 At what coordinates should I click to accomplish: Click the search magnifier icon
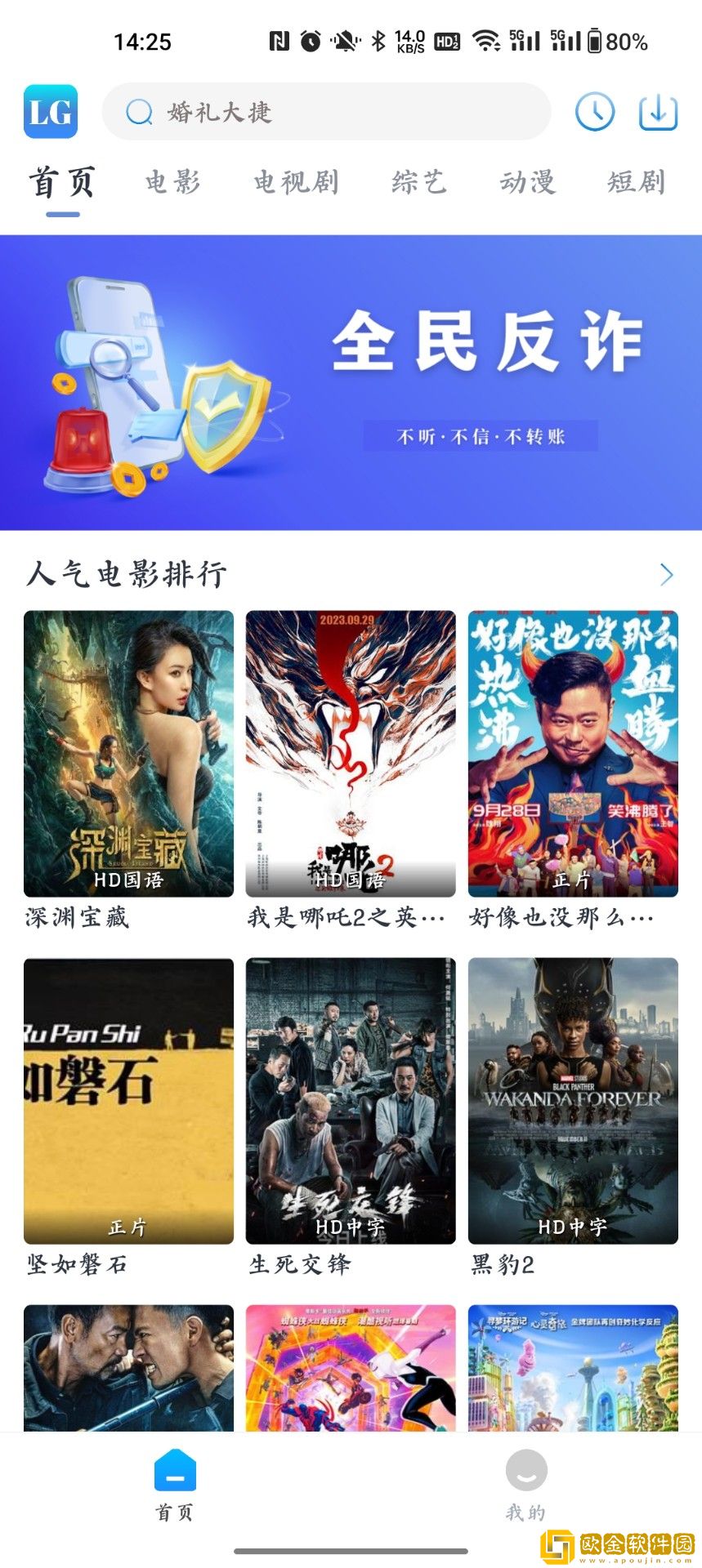point(137,112)
